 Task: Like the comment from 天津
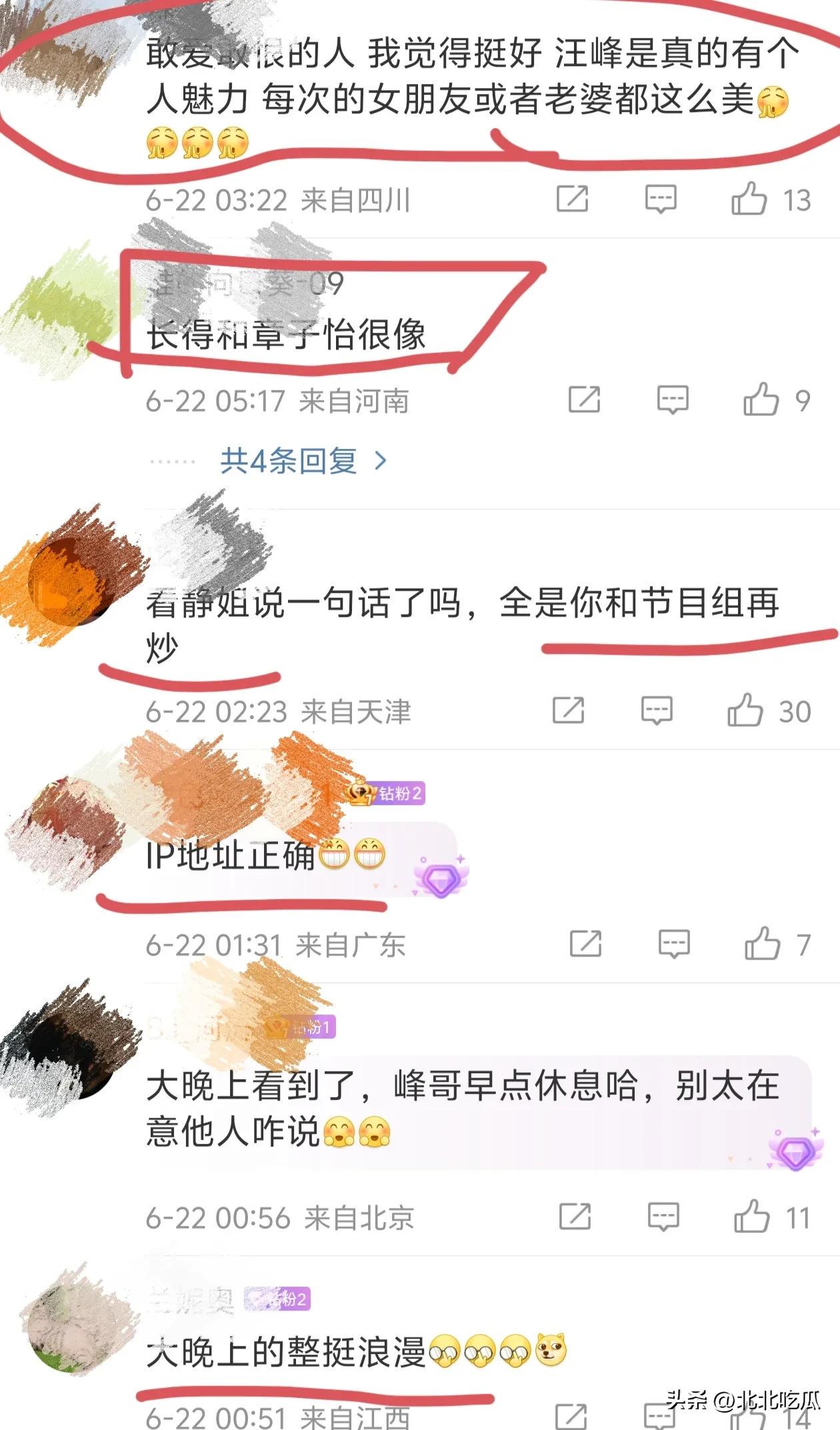click(745, 710)
